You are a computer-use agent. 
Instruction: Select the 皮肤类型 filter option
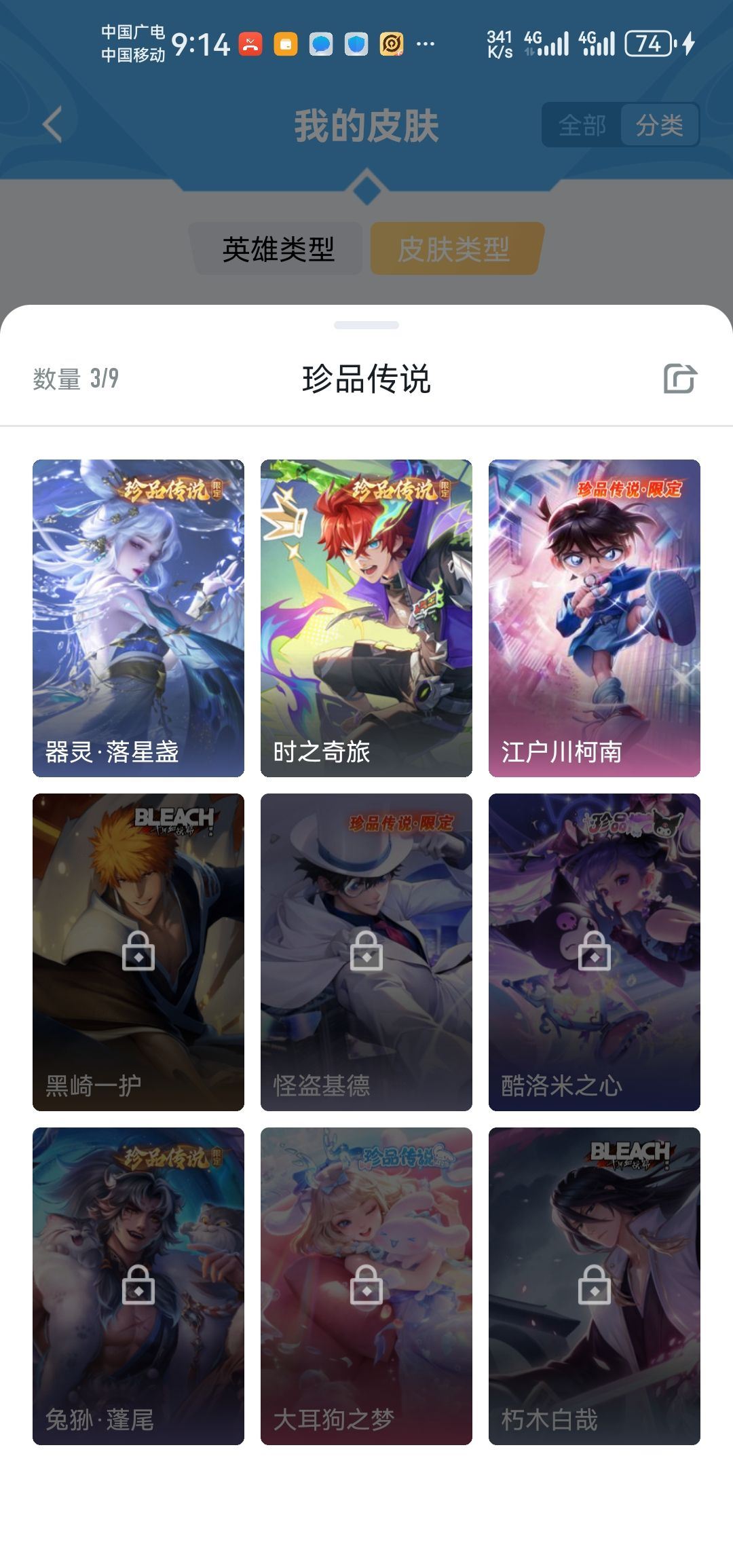pyautogui.click(x=455, y=249)
